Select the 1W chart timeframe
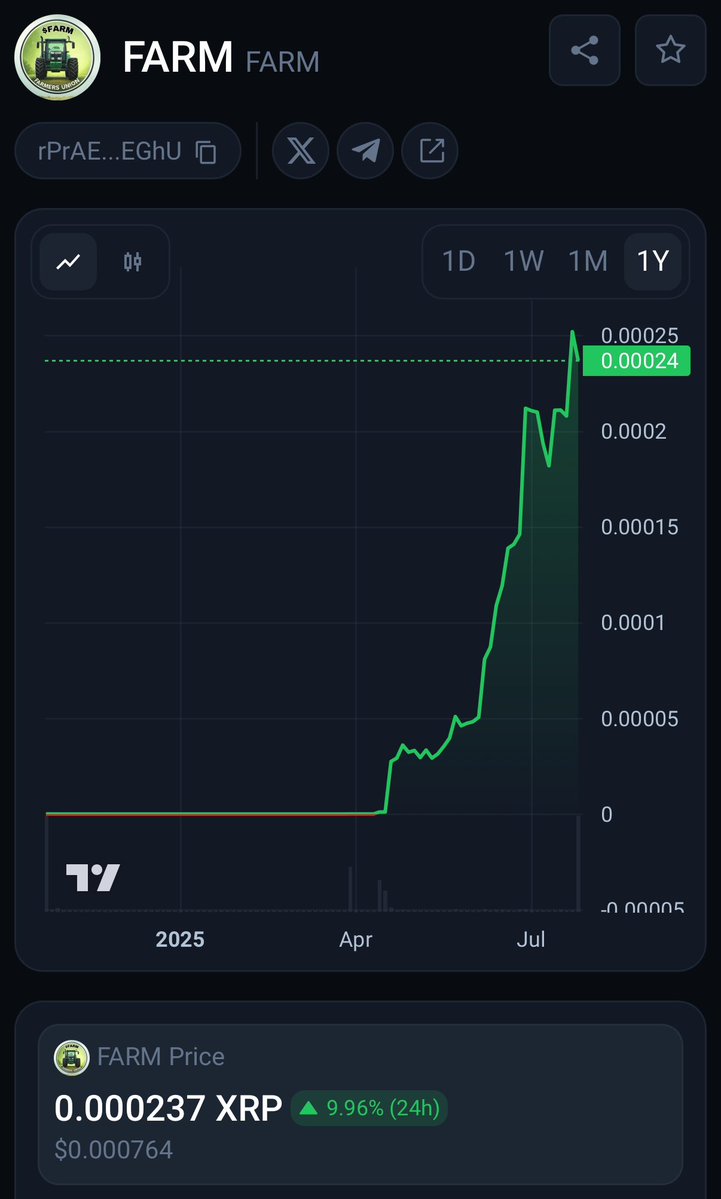This screenshot has height=1199, width=721. pyautogui.click(x=524, y=262)
